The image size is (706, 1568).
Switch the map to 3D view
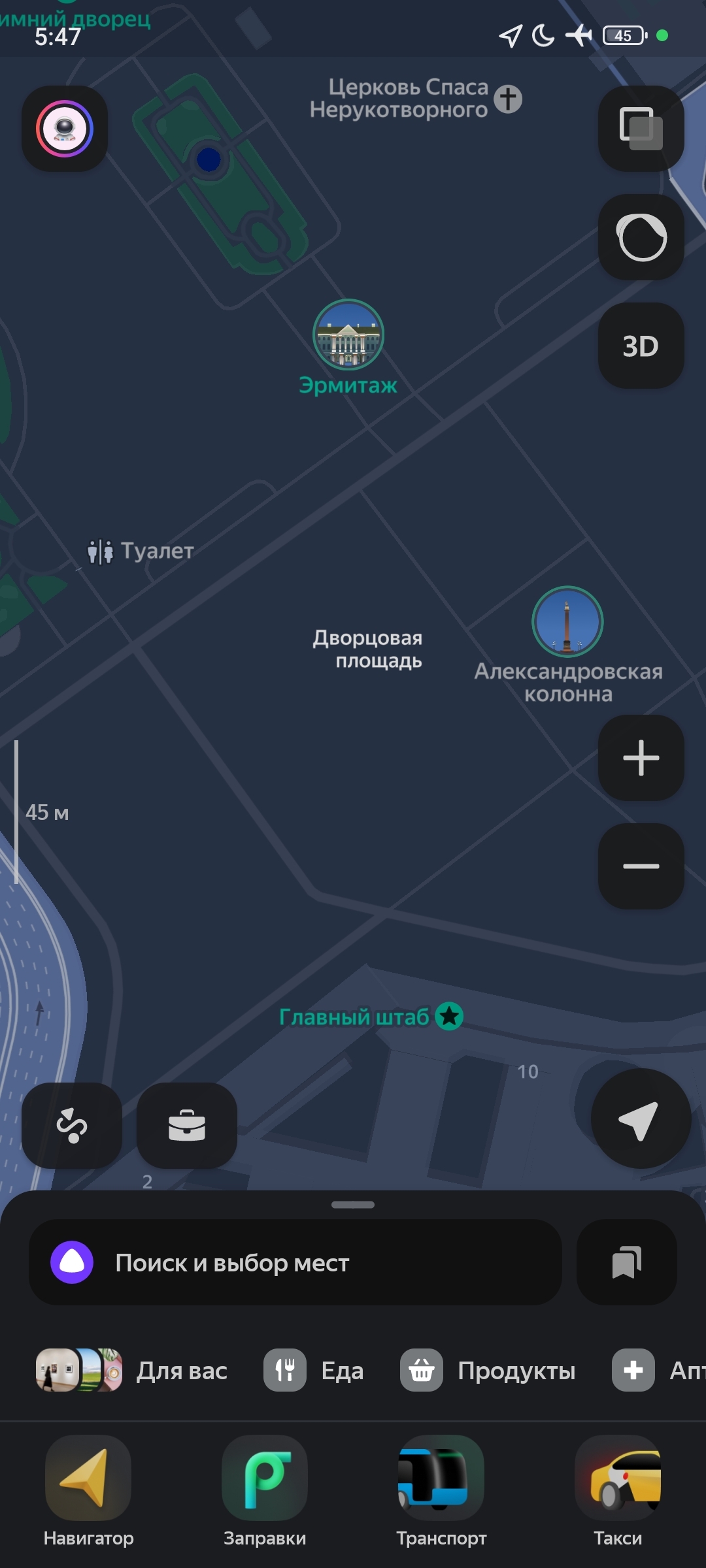(x=641, y=346)
